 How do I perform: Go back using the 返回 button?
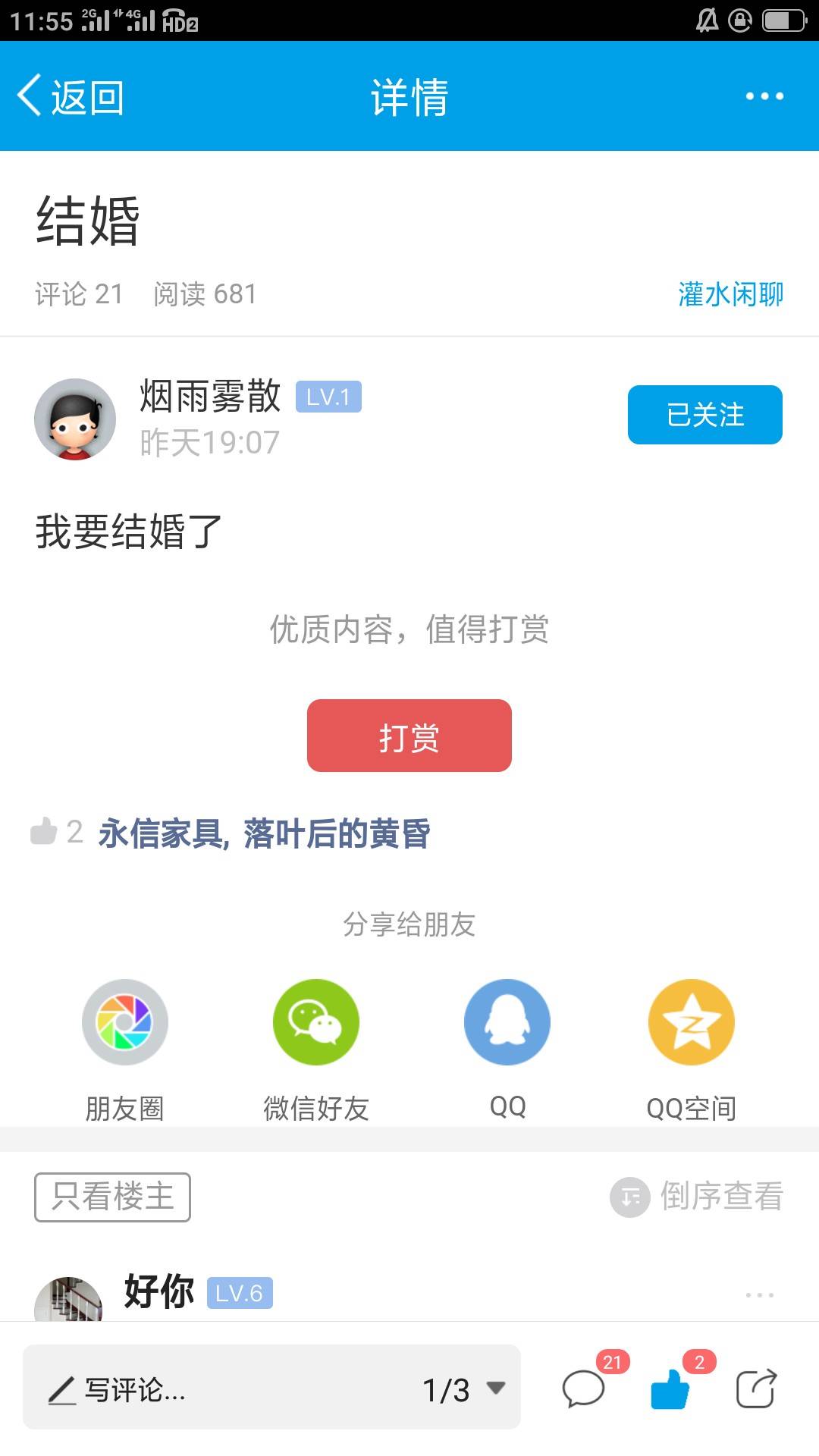point(71,97)
